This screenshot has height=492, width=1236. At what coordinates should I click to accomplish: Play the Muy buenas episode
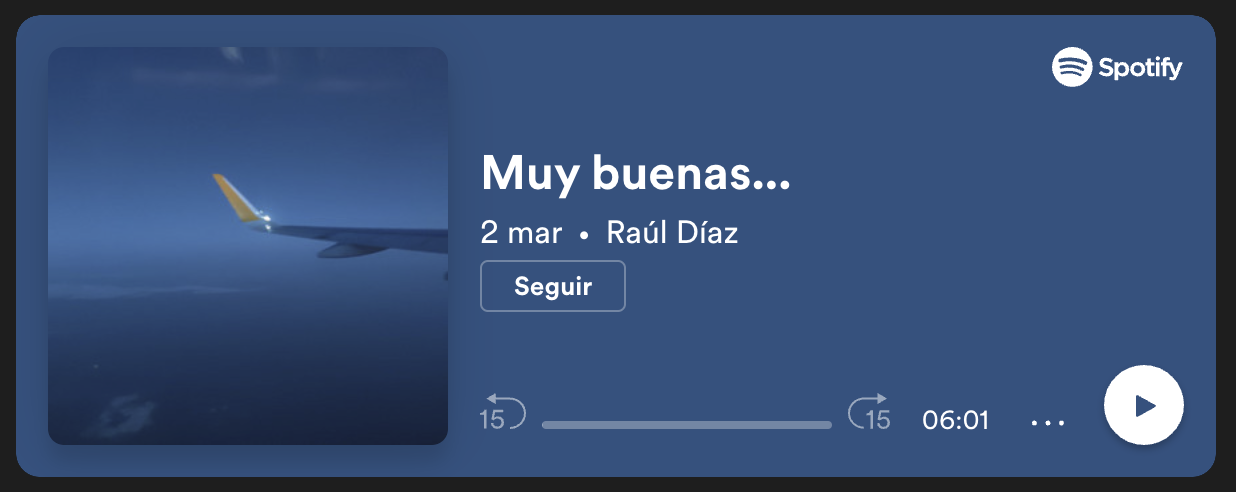pos(1143,405)
